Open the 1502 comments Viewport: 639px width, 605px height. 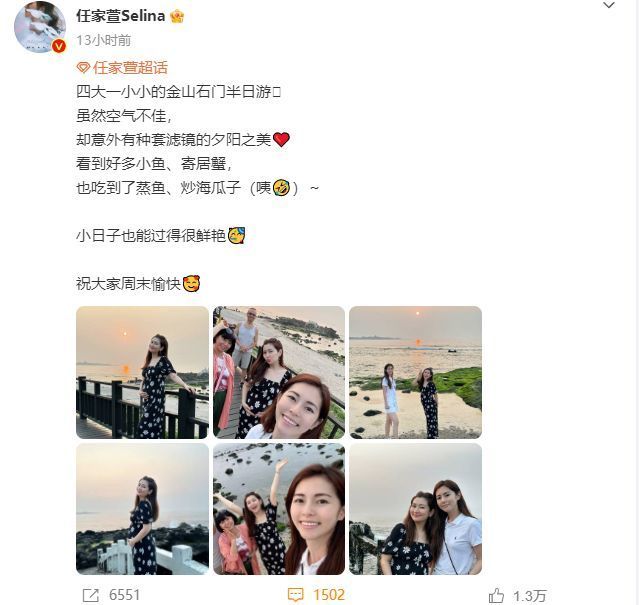click(316, 594)
